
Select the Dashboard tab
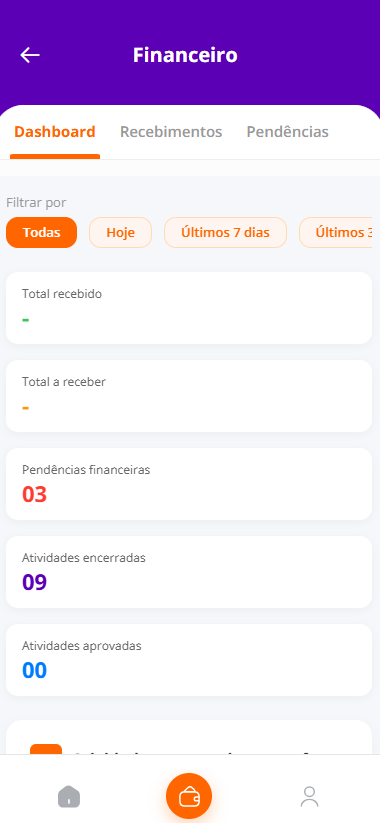(55, 132)
